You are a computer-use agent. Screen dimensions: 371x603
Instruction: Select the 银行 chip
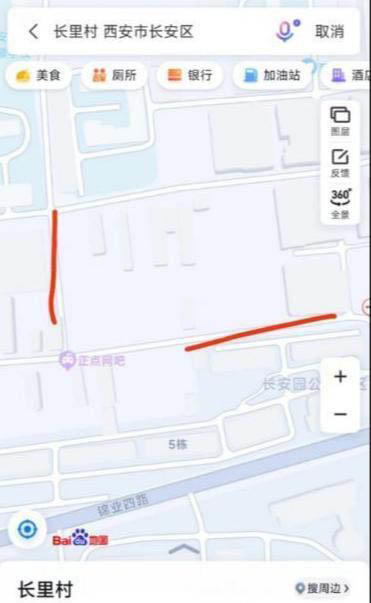(190, 75)
